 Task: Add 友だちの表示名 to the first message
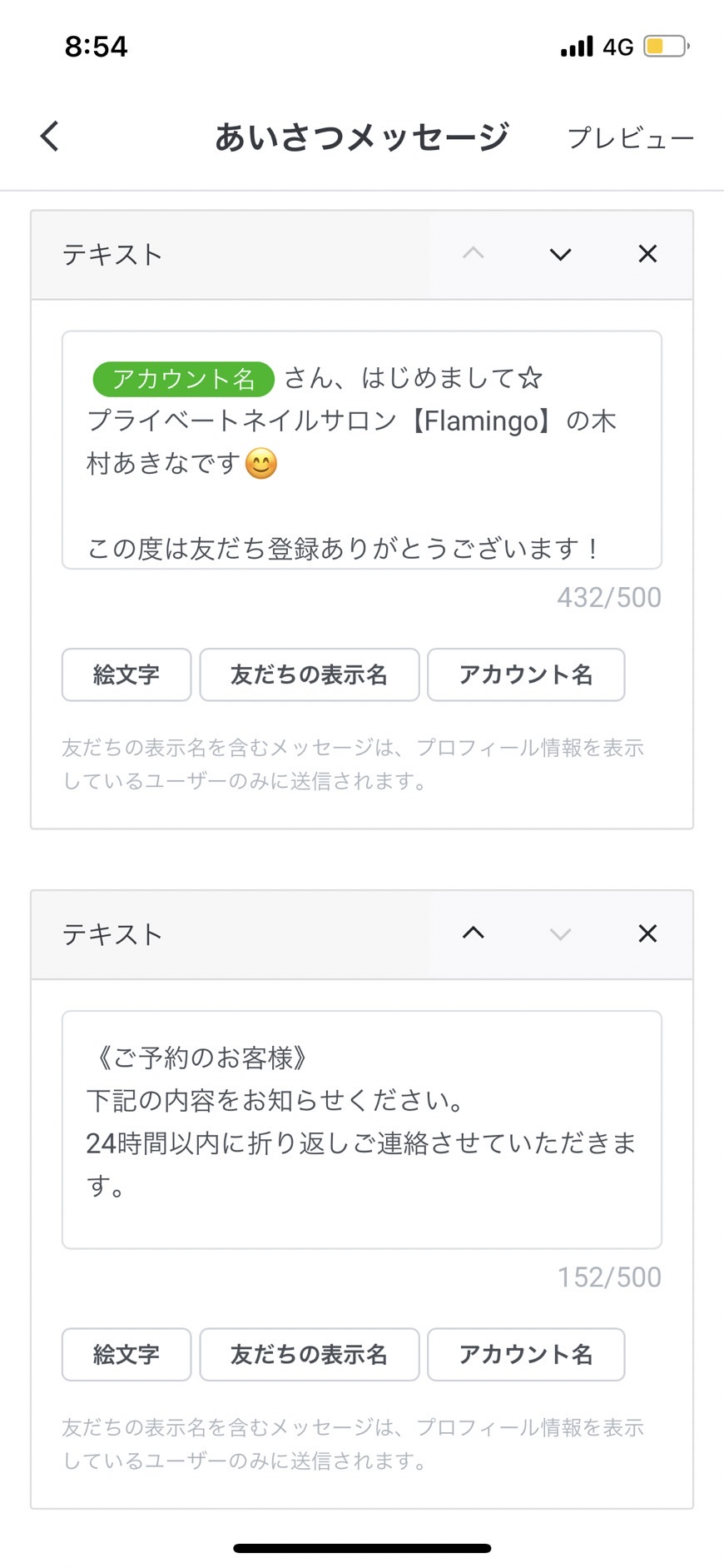pos(310,674)
